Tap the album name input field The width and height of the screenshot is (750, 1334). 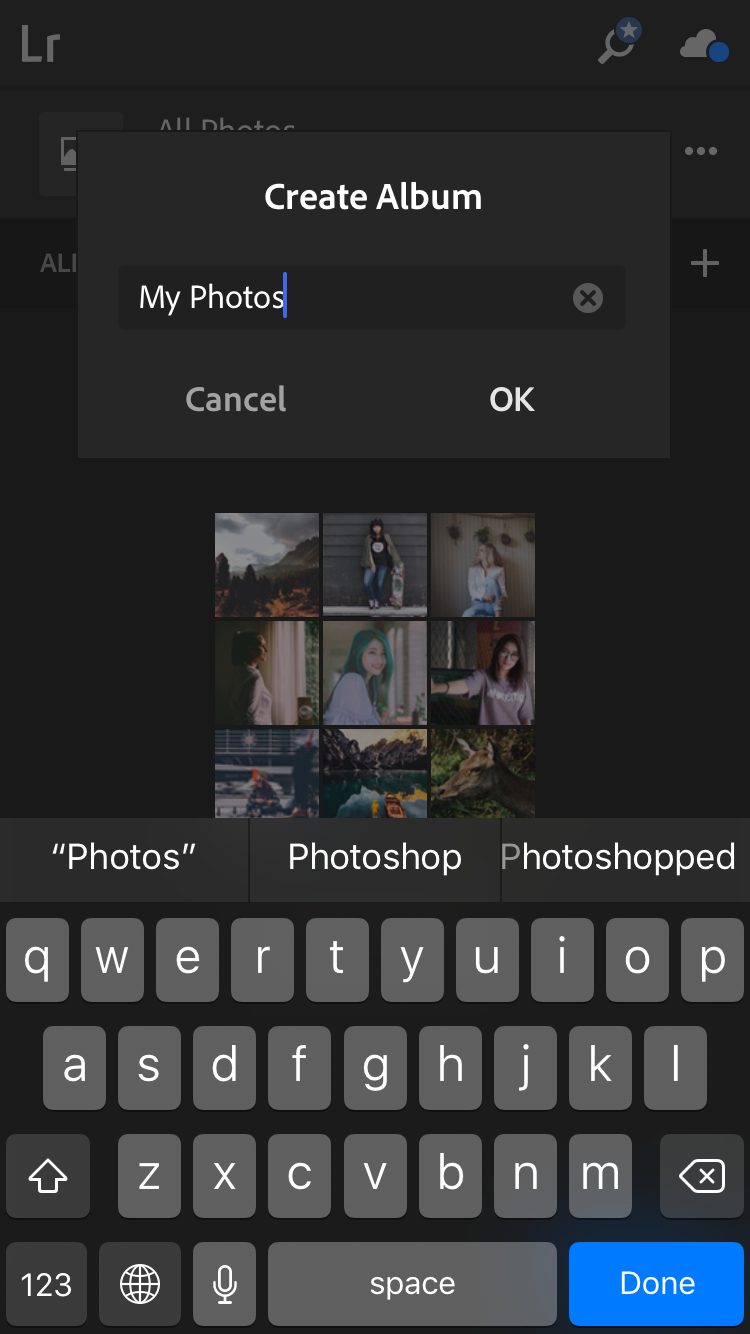point(372,298)
